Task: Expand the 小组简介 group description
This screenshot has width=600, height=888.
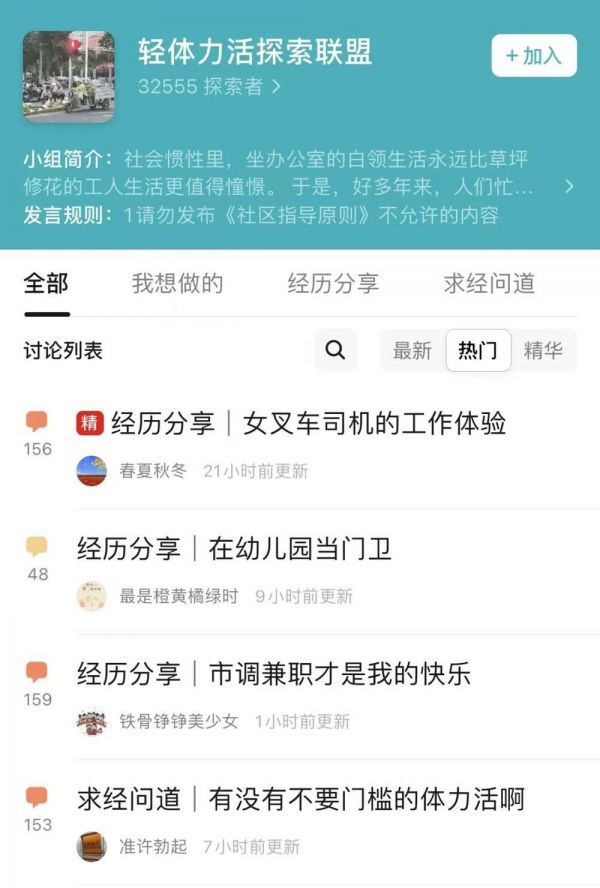Action: [569, 186]
